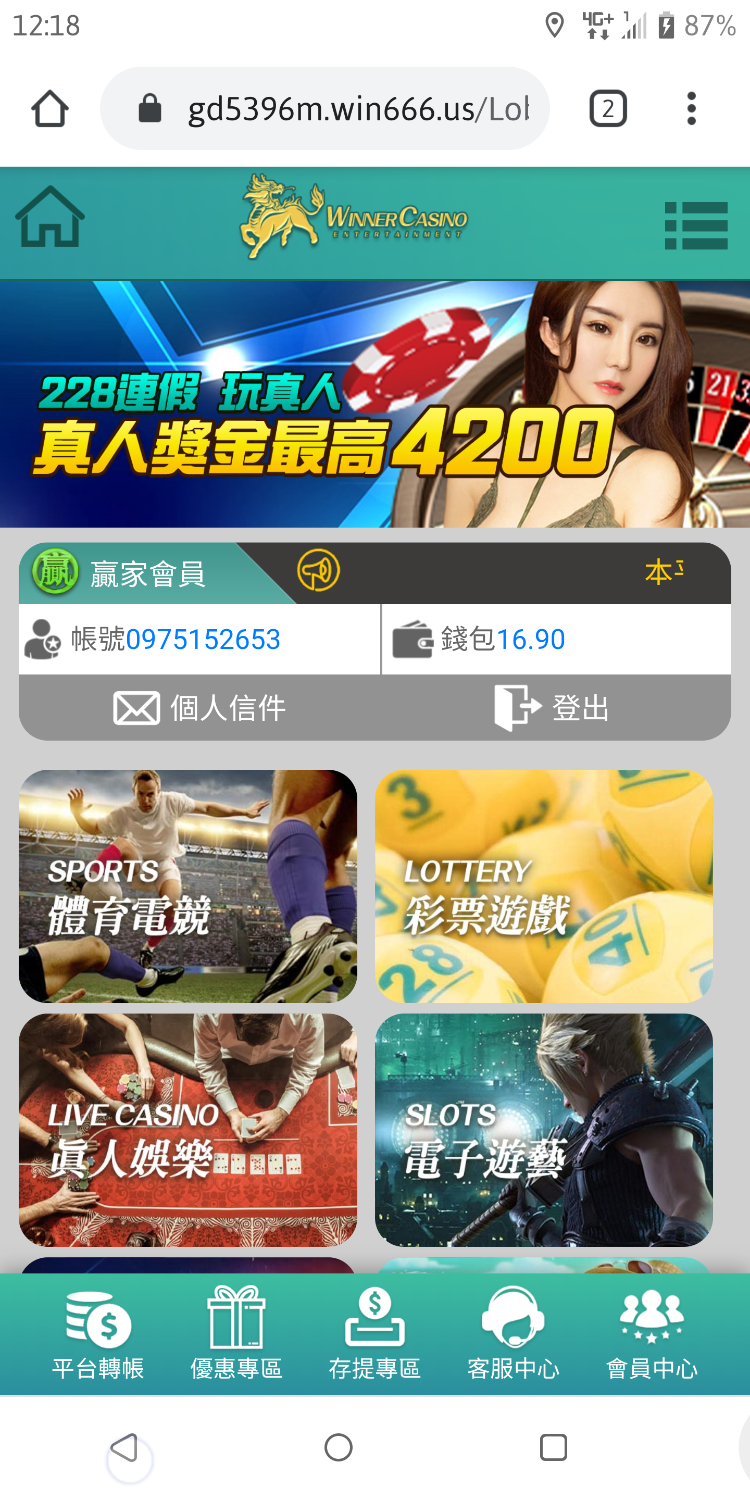Open the 228連假 promotion banner
The width and height of the screenshot is (750, 1500).
[375, 403]
